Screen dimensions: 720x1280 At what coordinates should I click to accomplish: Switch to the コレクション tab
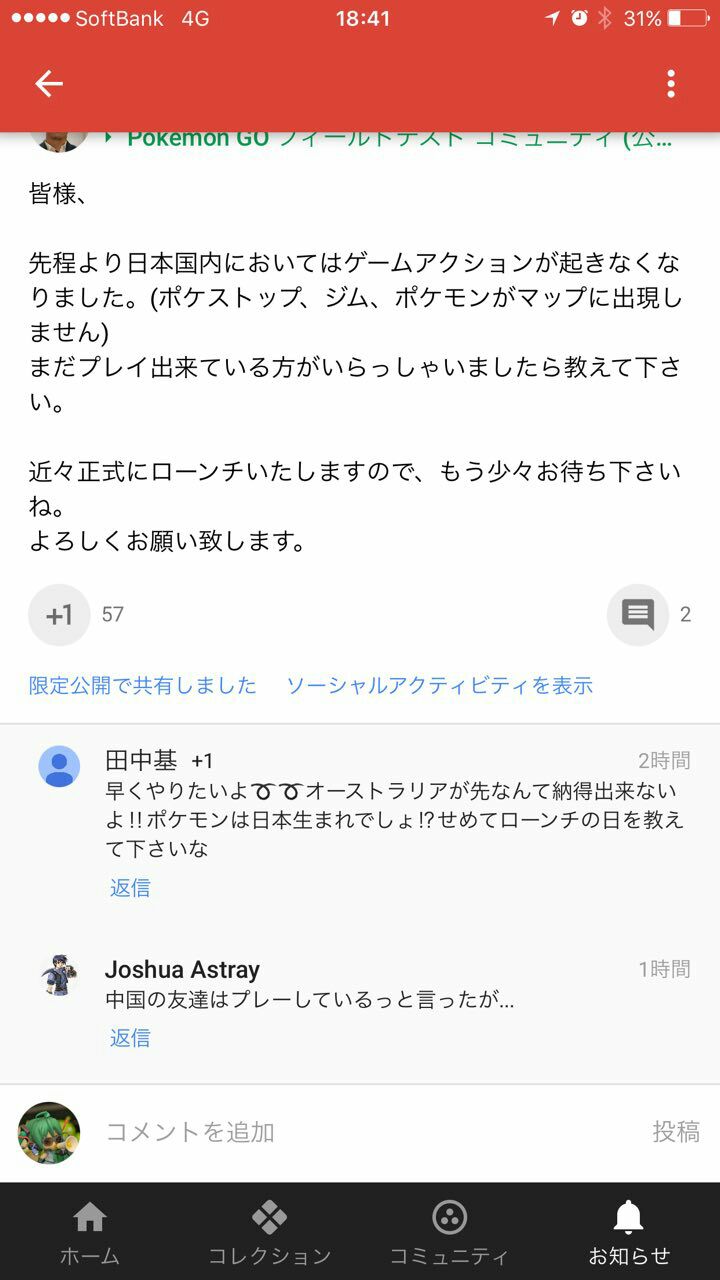(x=269, y=1233)
